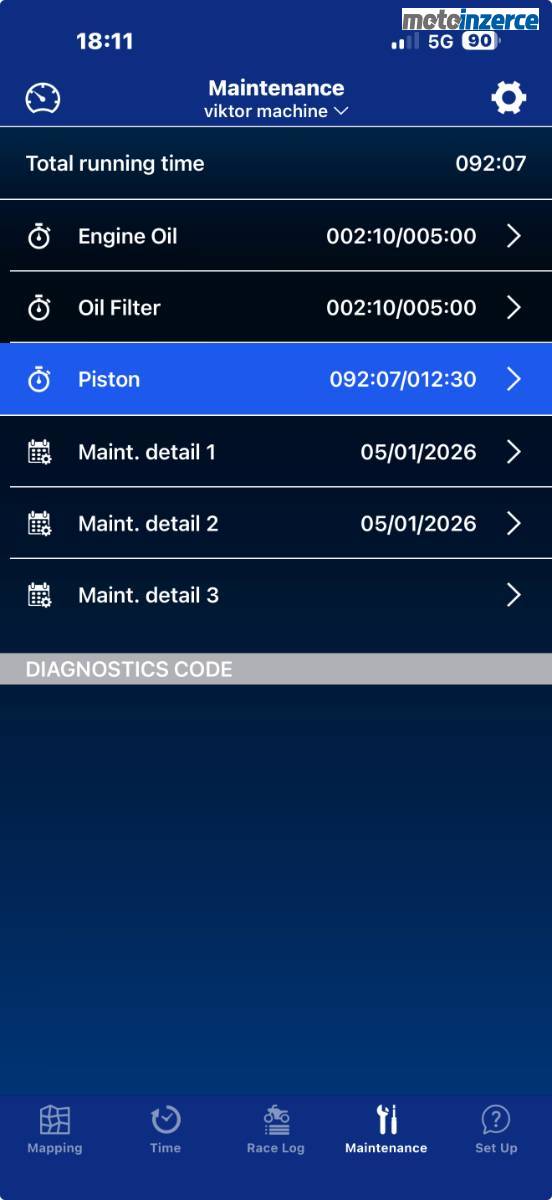552x1200 pixels.
Task: Open the settings gear
Action: tap(509, 98)
